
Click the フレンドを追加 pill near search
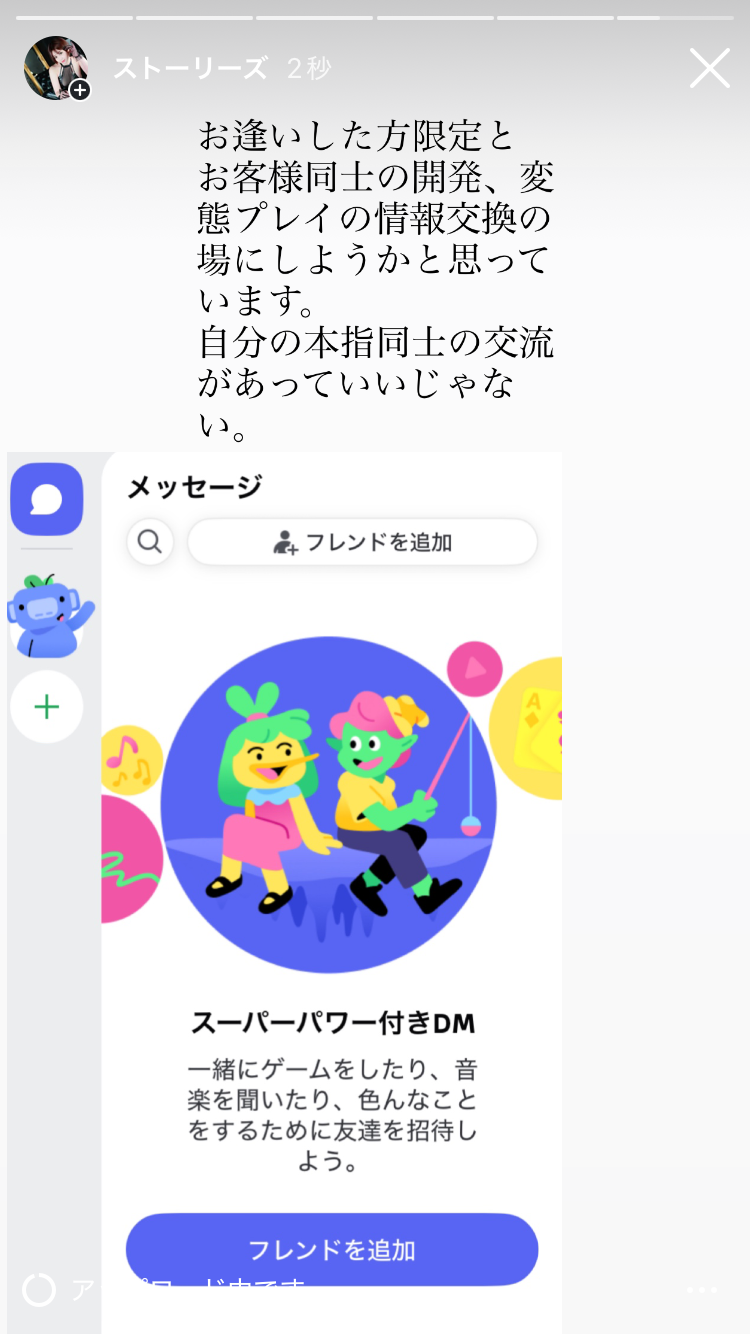click(362, 542)
